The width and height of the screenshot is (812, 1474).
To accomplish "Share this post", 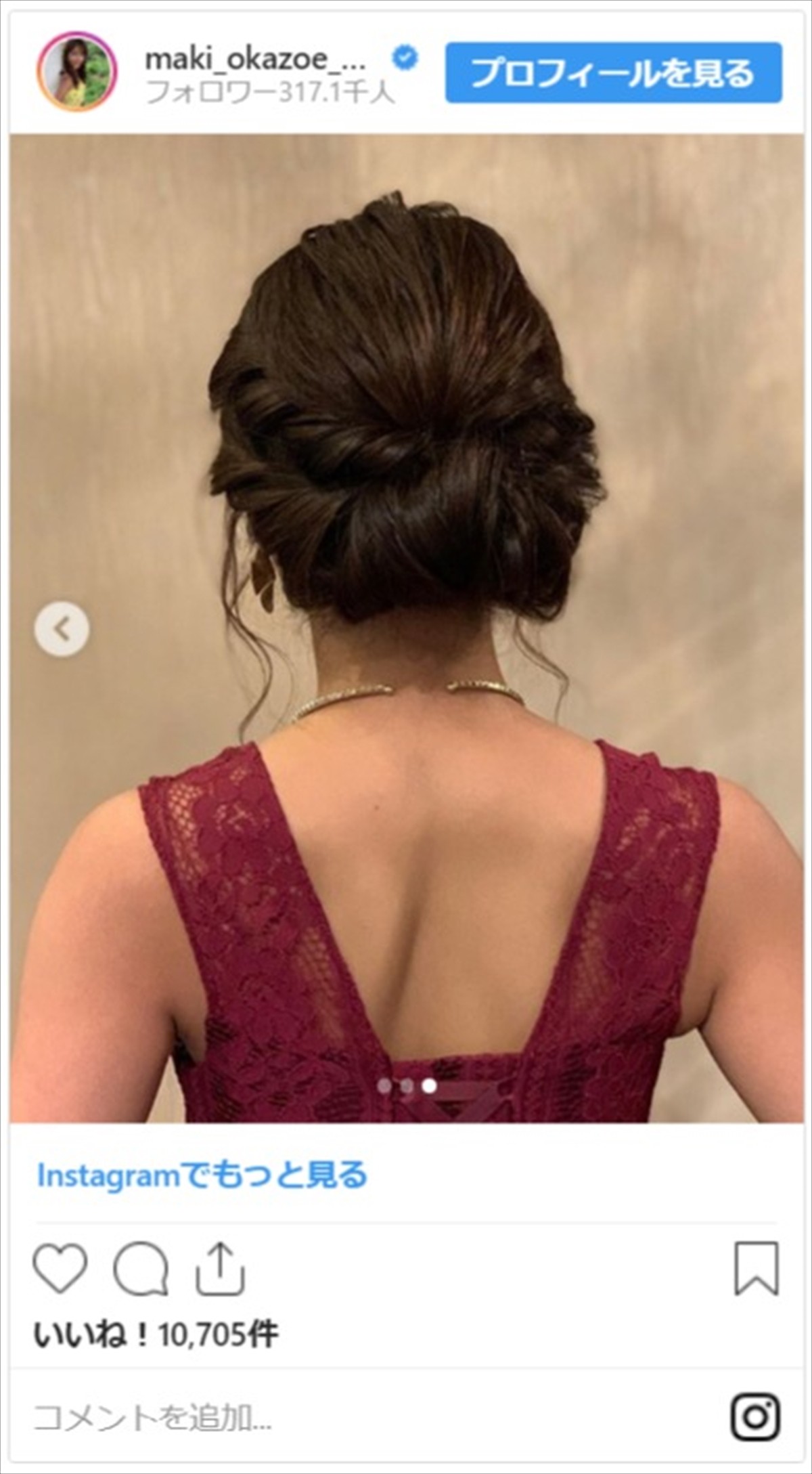I will point(221,1268).
